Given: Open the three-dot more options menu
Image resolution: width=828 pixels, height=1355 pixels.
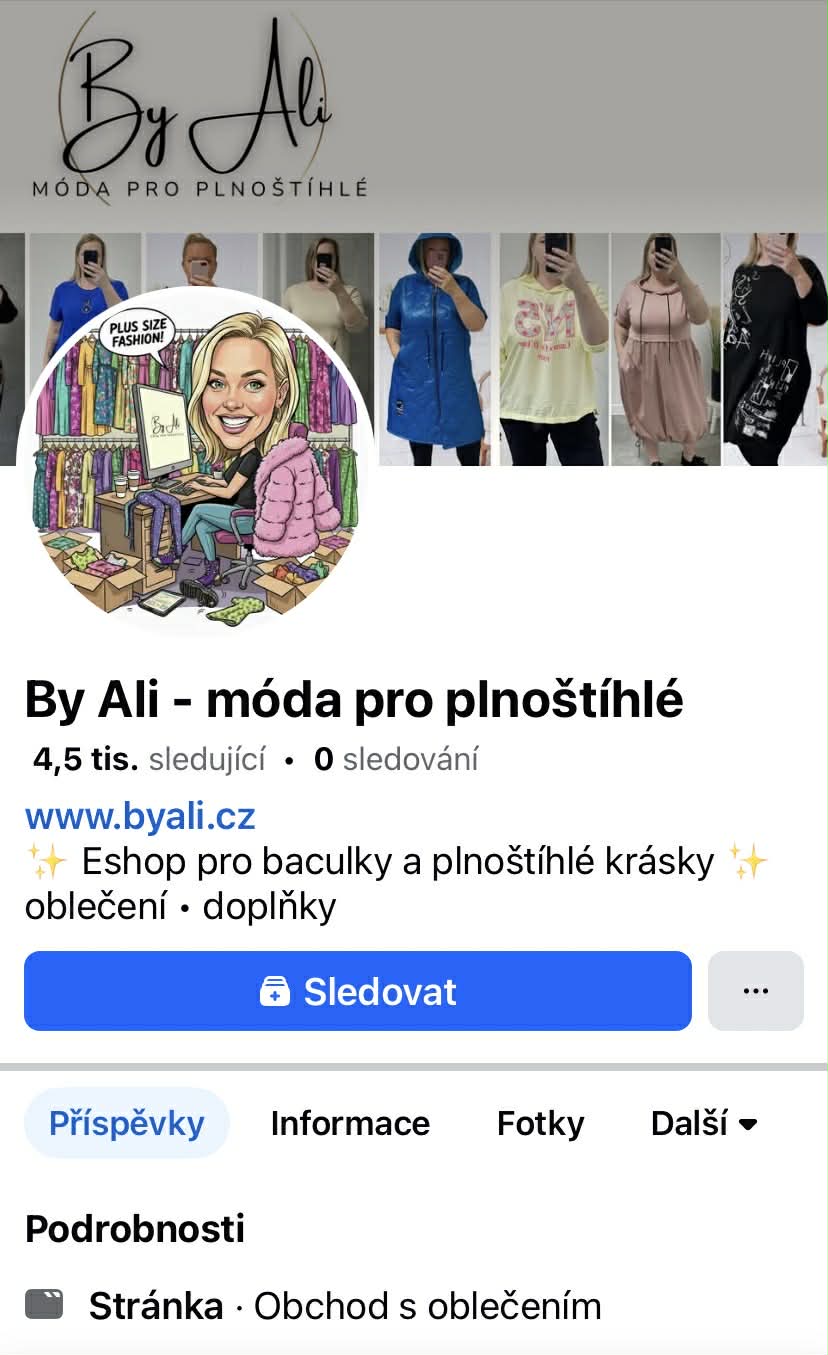Looking at the screenshot, I should pyautogui.click(x=756, y=991).
